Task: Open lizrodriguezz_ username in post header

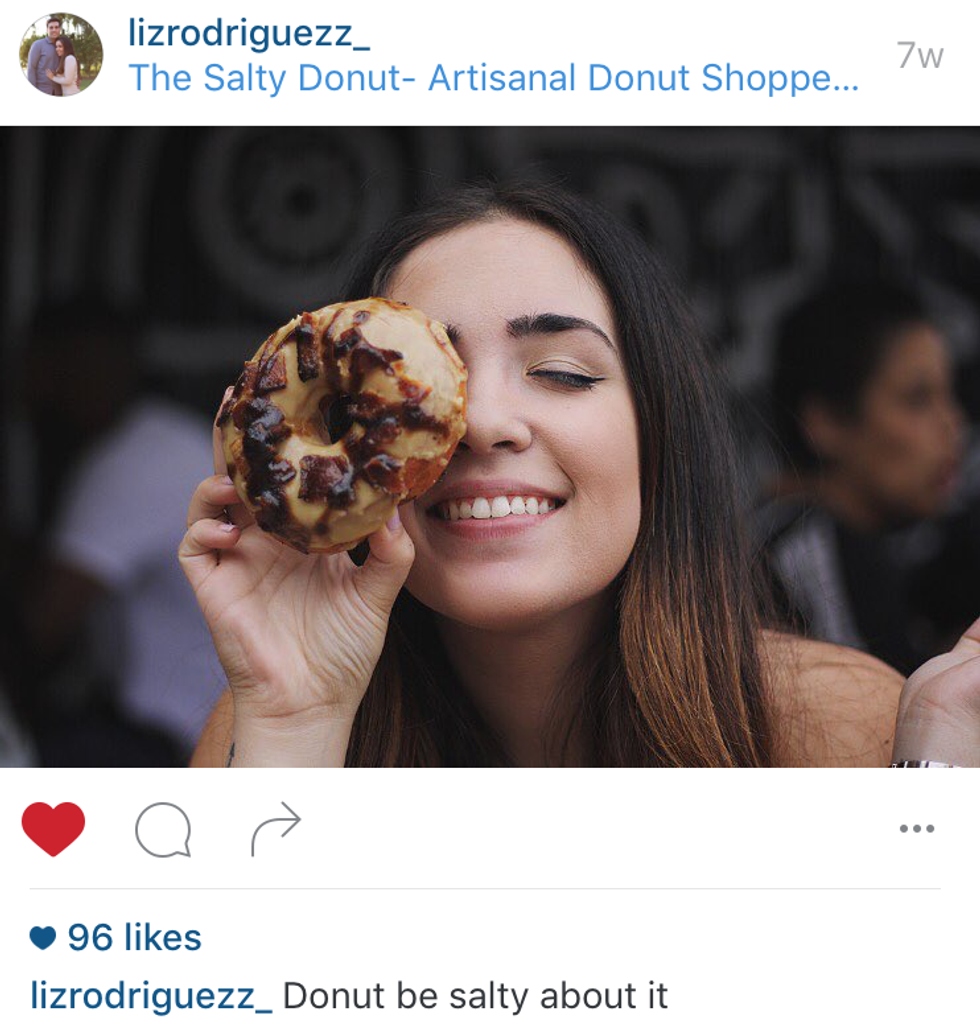Action: pos(249,33)
